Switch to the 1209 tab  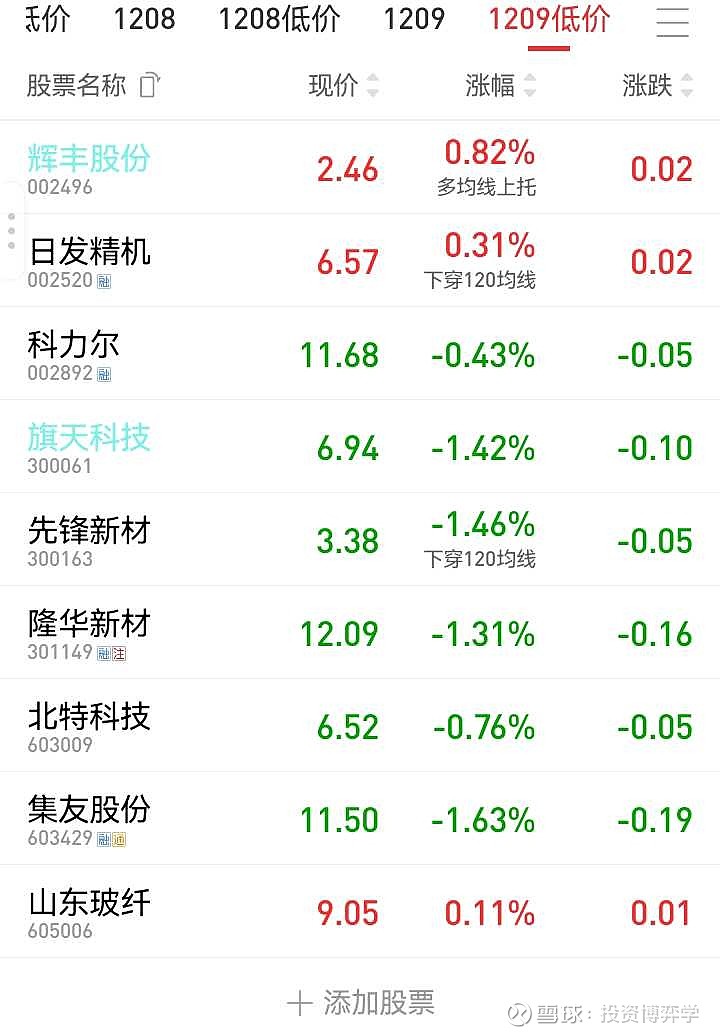click(413, 20)
